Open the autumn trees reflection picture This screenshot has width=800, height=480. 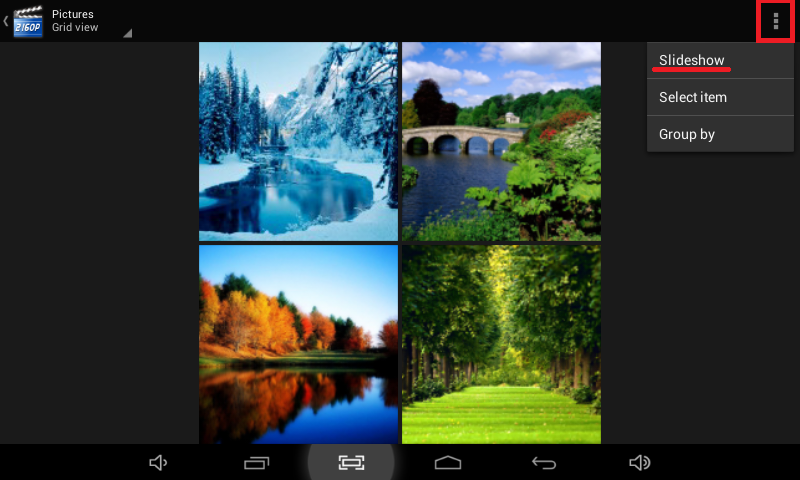click(x=298, y=344)
